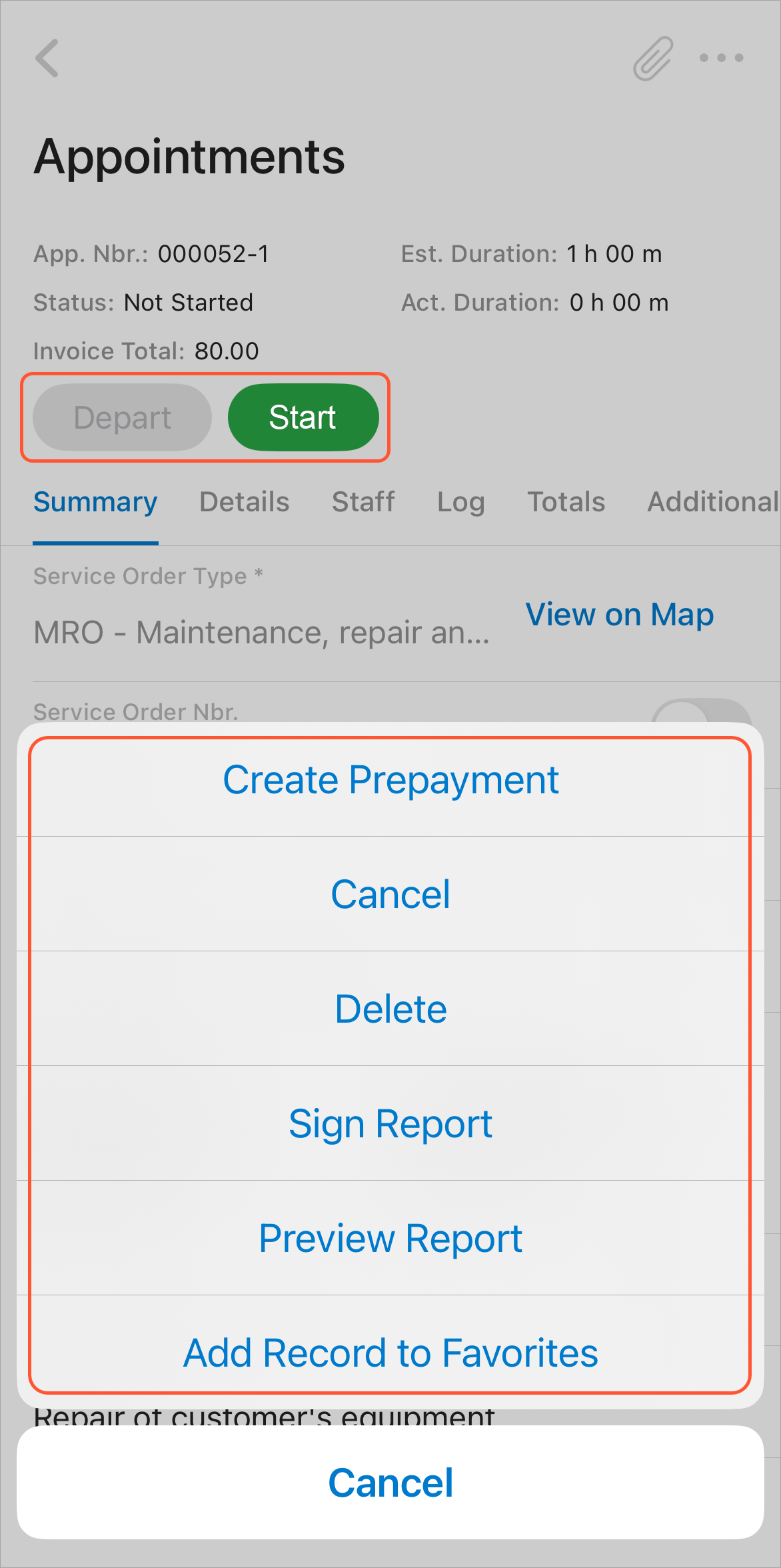
Task: Open Preview Report
Action: [390, 1238]
